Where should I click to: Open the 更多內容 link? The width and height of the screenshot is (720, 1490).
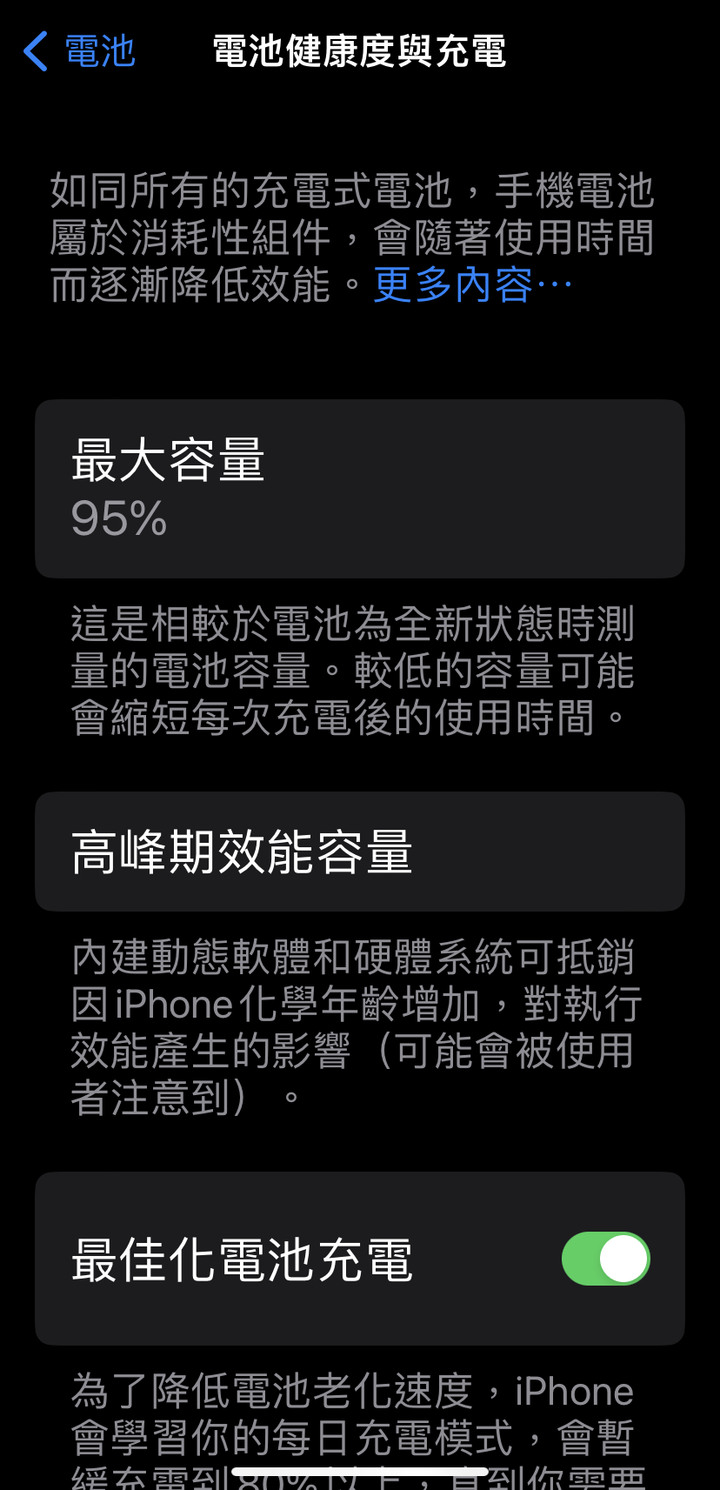click(x=472, y=286)
